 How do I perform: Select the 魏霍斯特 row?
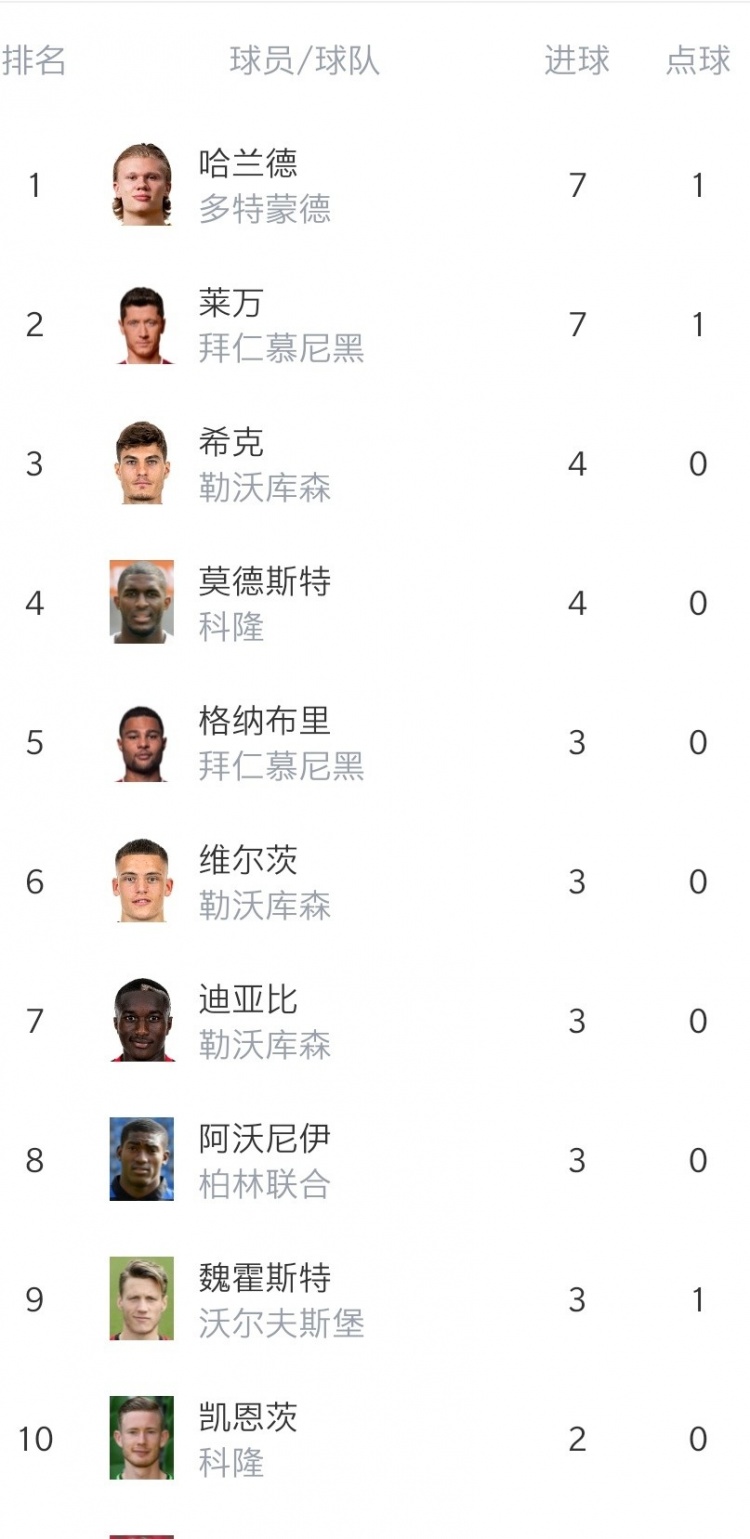264,1278
